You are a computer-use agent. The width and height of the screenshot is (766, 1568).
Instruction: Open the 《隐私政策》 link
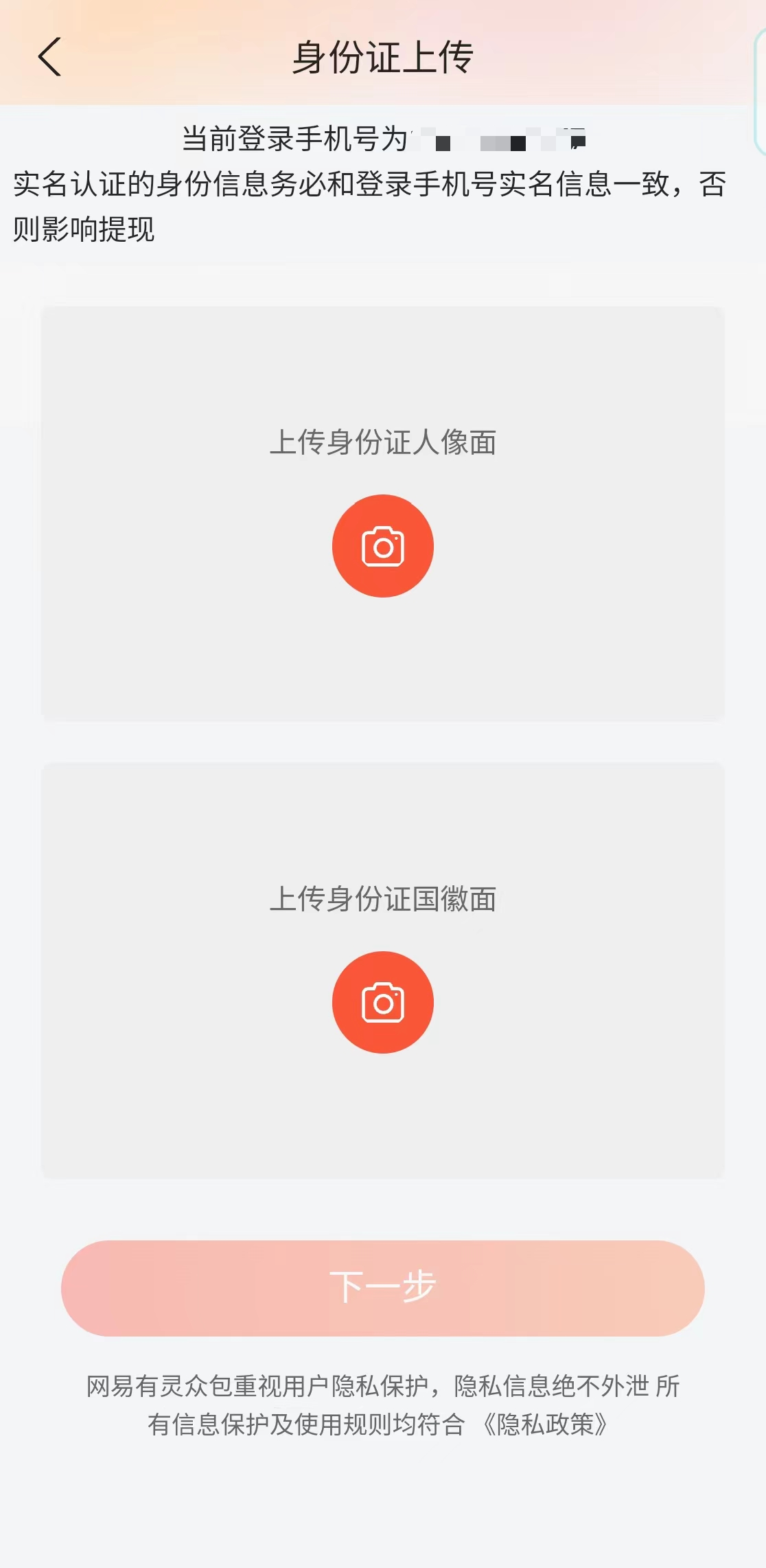coord(545,1424)
